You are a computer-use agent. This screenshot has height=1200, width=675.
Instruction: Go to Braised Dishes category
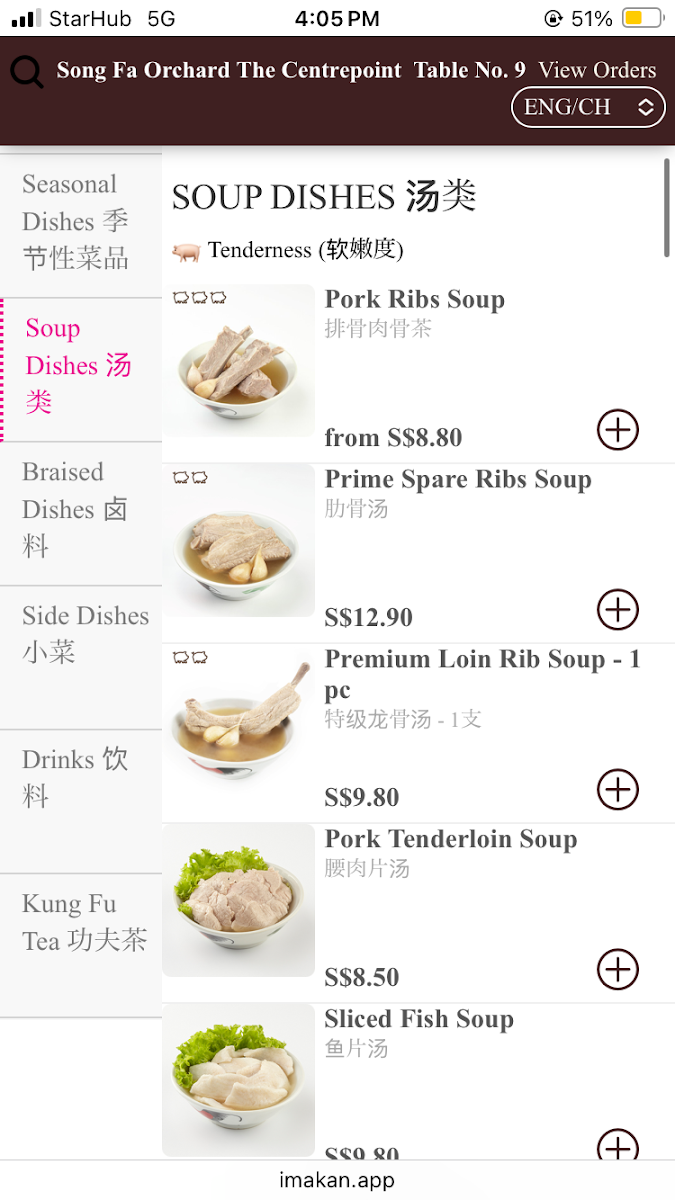76,509
